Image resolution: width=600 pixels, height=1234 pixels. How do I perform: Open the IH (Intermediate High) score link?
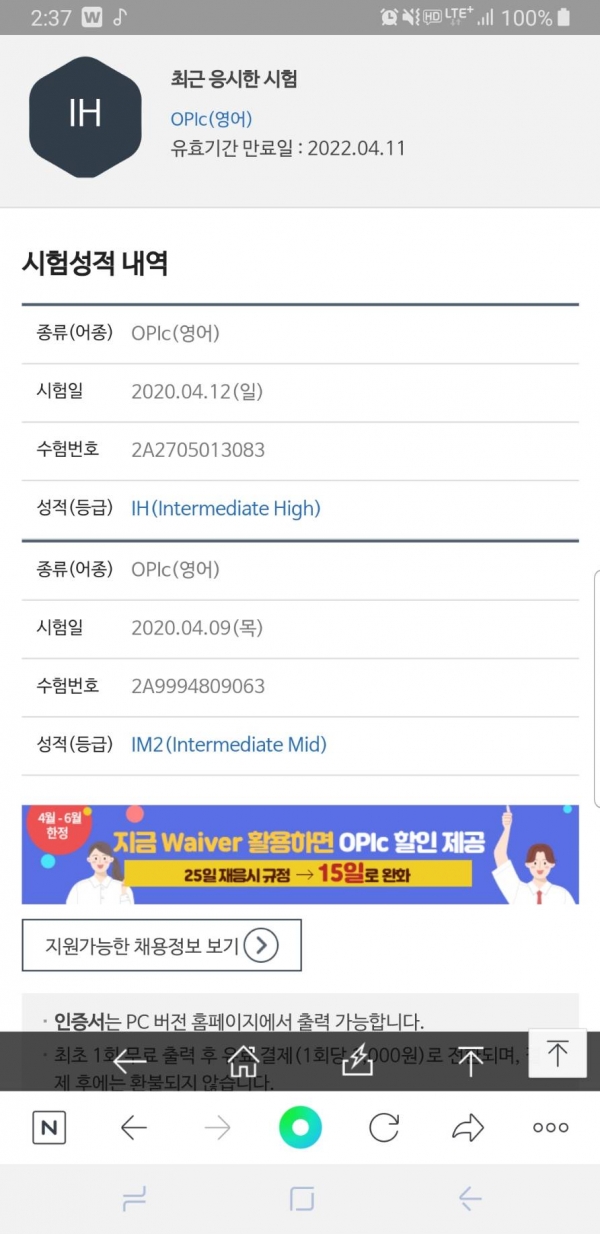226,508
